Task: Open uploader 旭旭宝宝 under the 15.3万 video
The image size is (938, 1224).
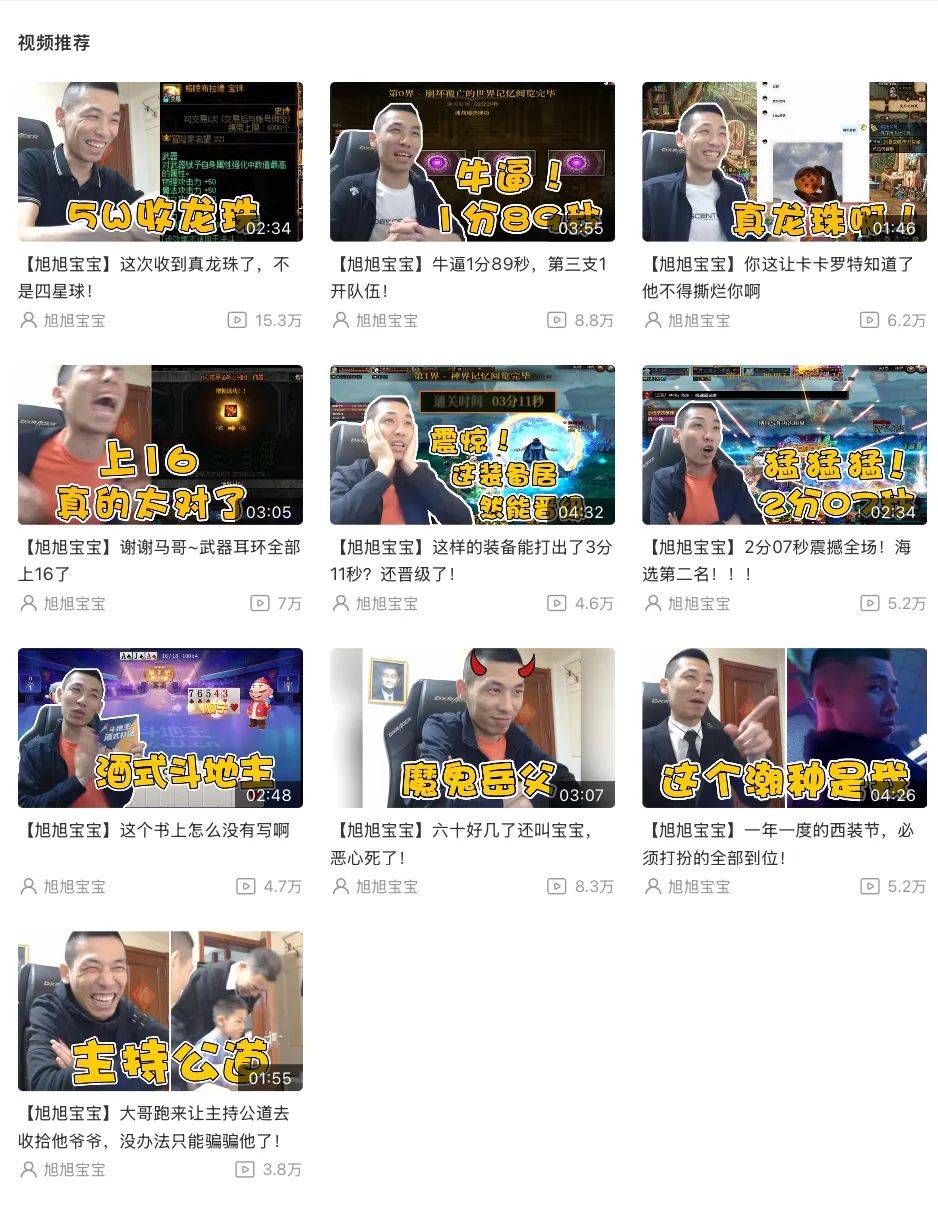Action: (74, 321)
